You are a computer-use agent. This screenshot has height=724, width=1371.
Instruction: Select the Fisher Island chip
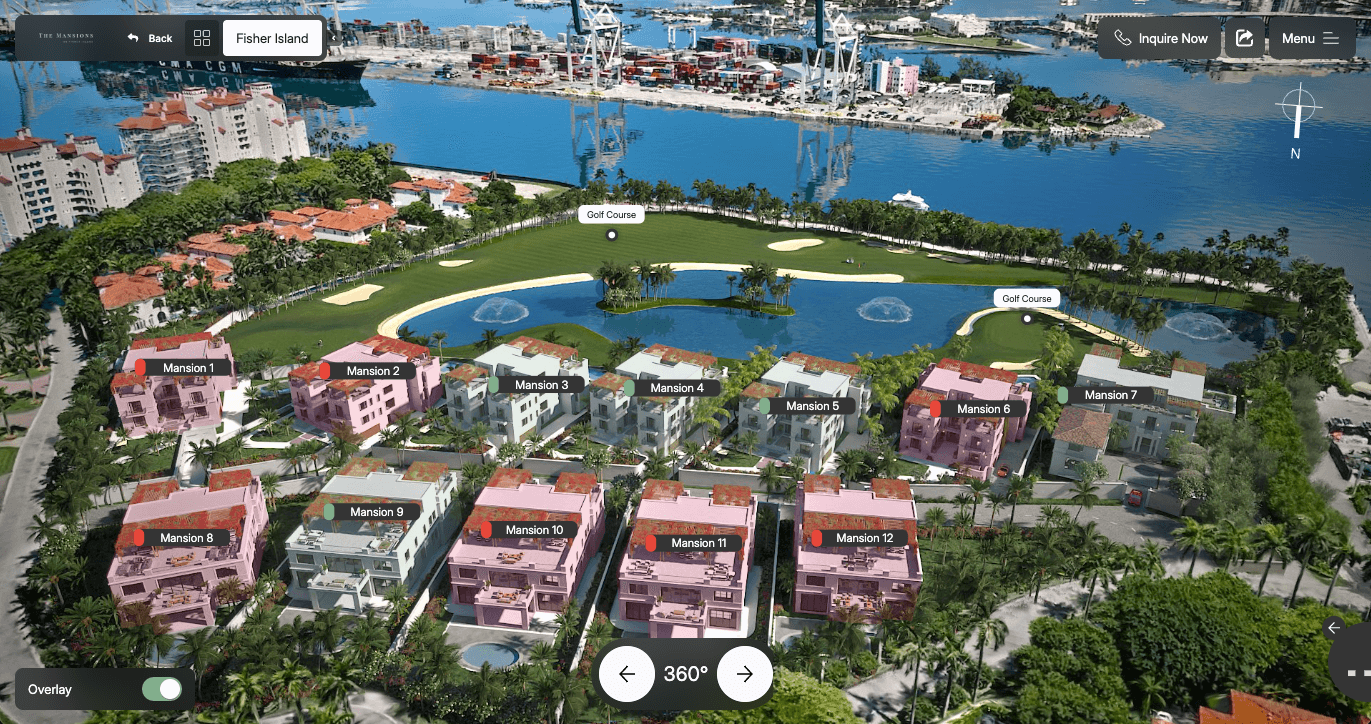click(273, 39)
